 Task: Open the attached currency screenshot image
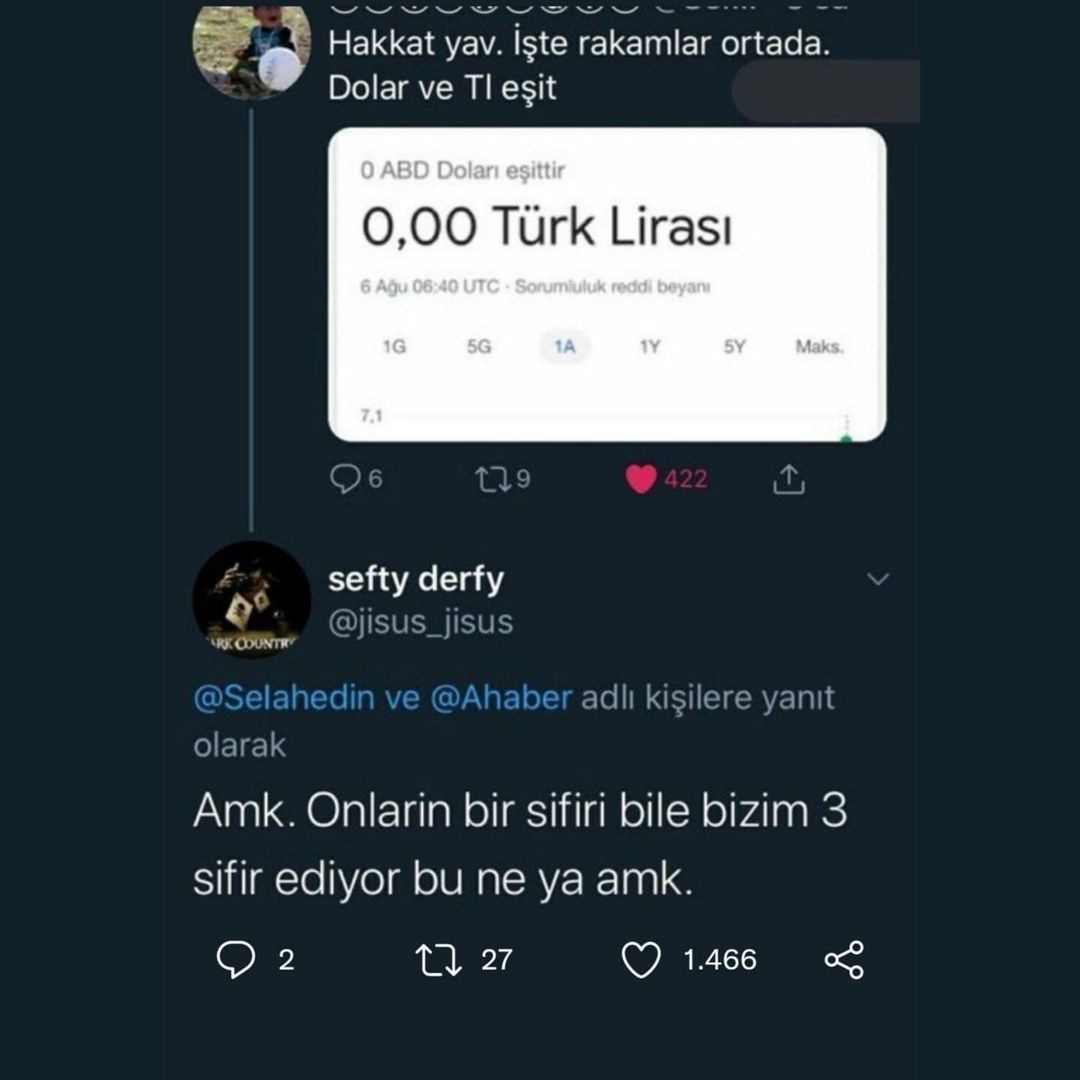(x=607, y=285)
